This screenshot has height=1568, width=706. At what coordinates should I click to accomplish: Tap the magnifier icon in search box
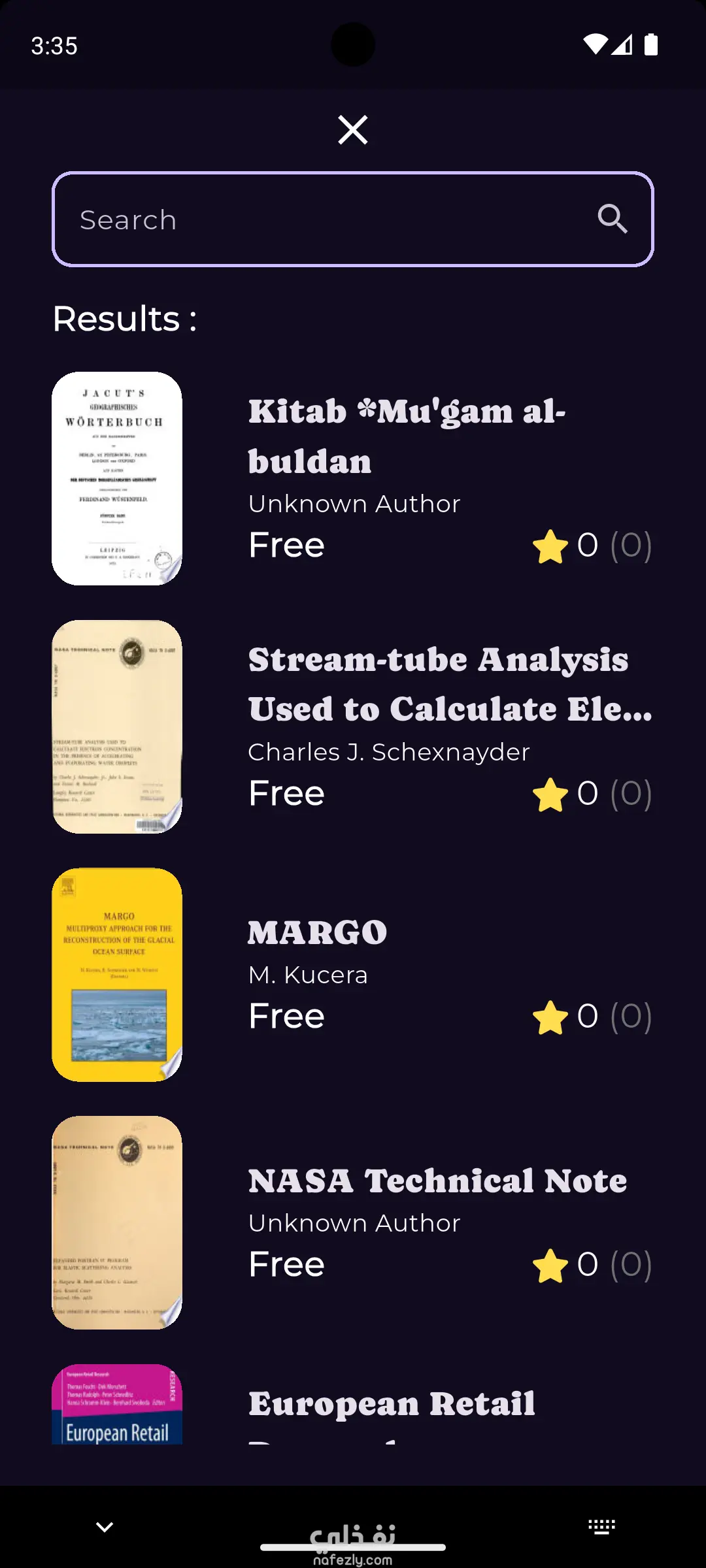click(612, 219)
